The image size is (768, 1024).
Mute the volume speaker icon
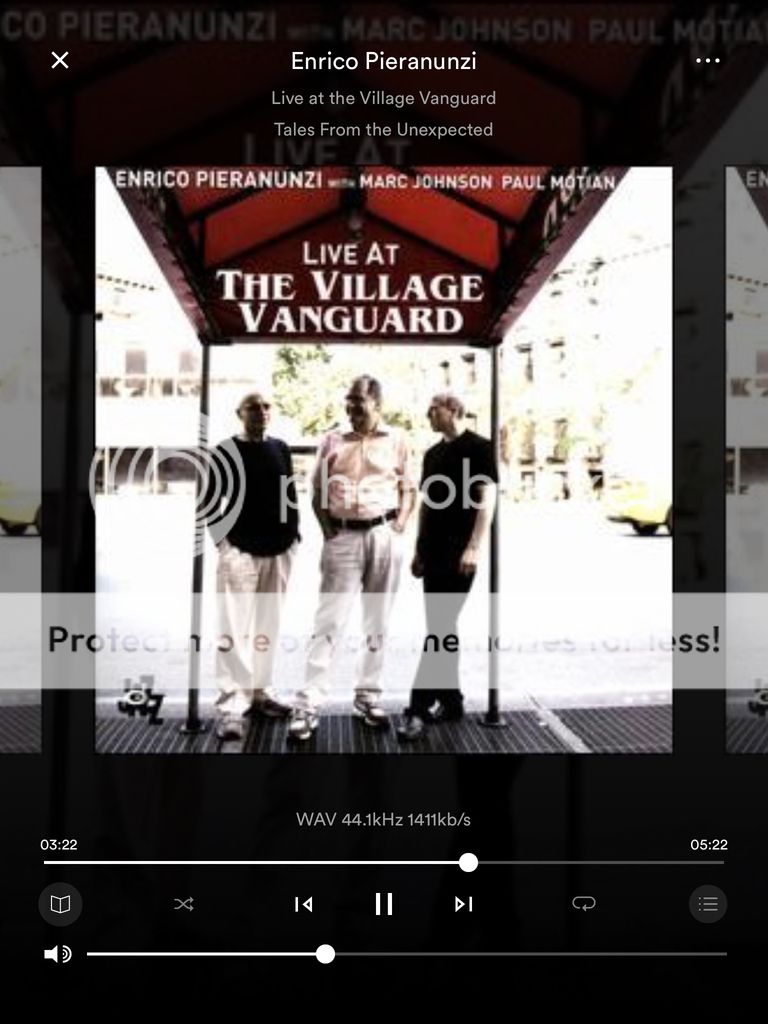coord(57,954)
